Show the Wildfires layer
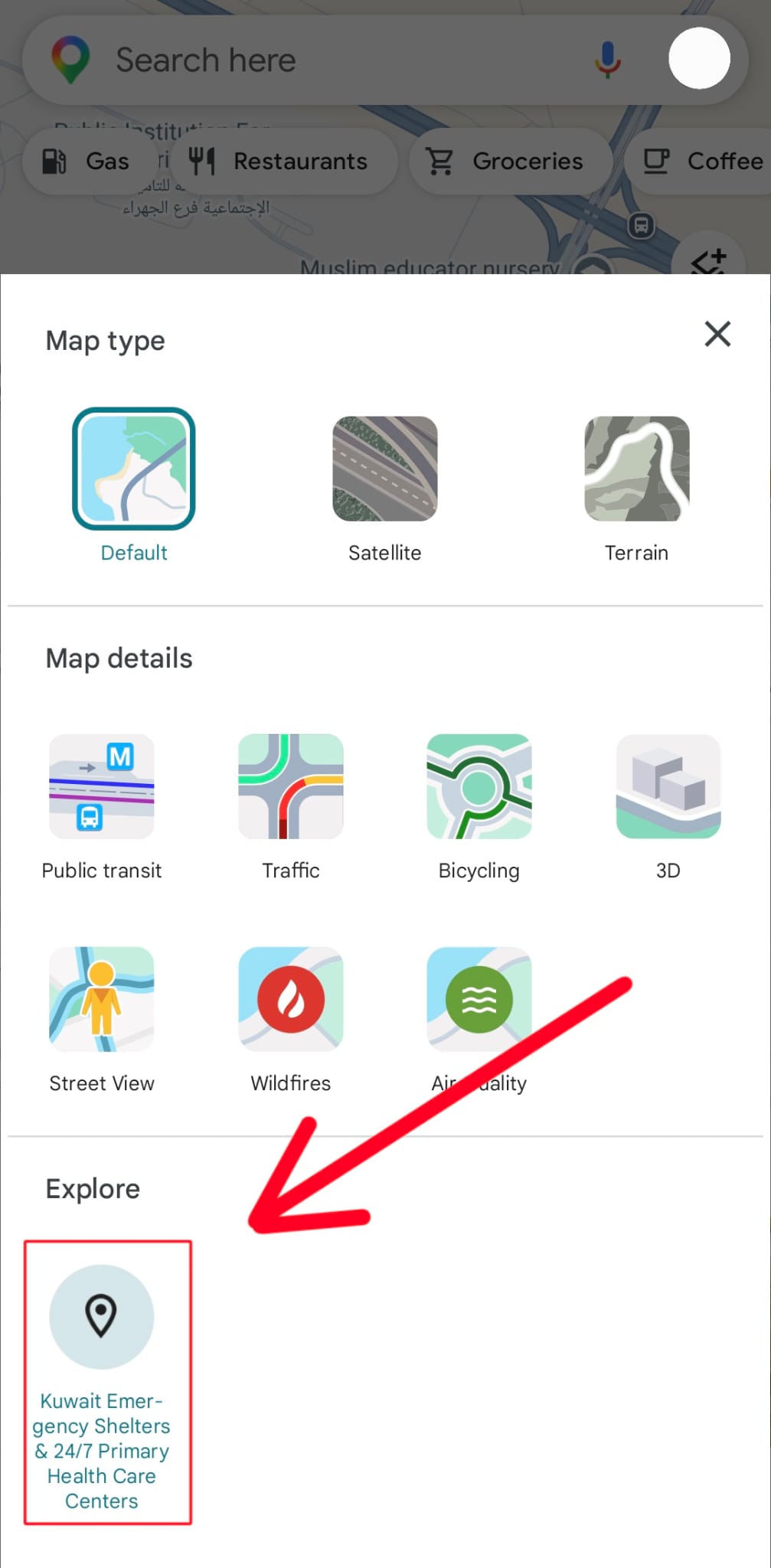The image size is (771, 1568). [x=291, y=999]
